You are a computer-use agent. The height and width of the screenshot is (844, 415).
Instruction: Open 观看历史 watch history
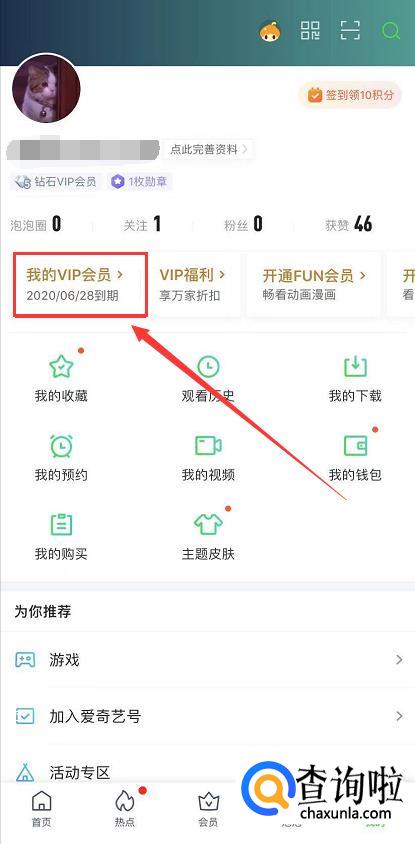click(208, 379)
